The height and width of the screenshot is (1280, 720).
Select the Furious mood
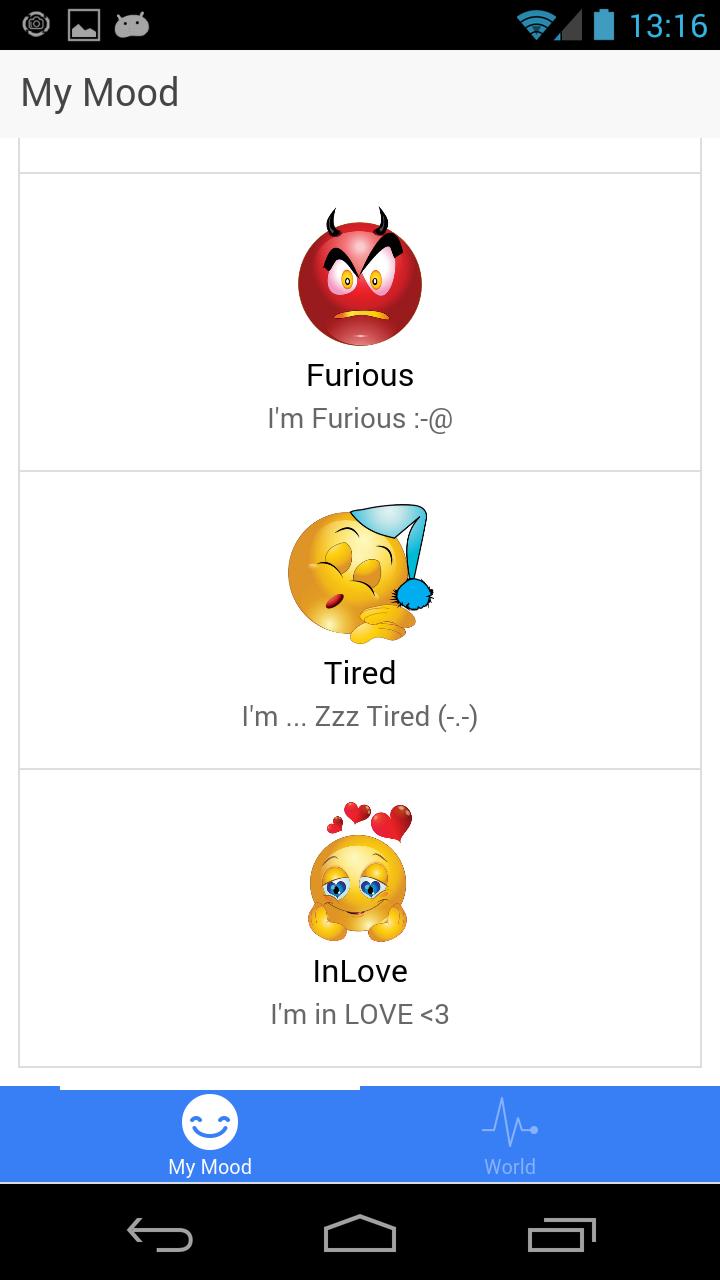coord(360,322)
